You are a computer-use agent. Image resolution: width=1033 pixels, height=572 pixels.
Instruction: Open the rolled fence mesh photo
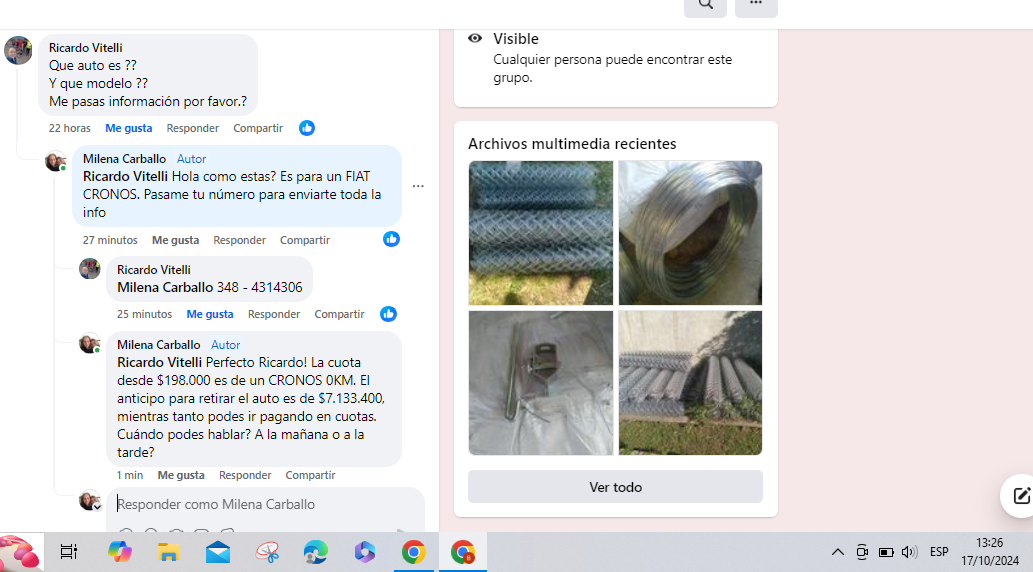[x=690, y=382]
